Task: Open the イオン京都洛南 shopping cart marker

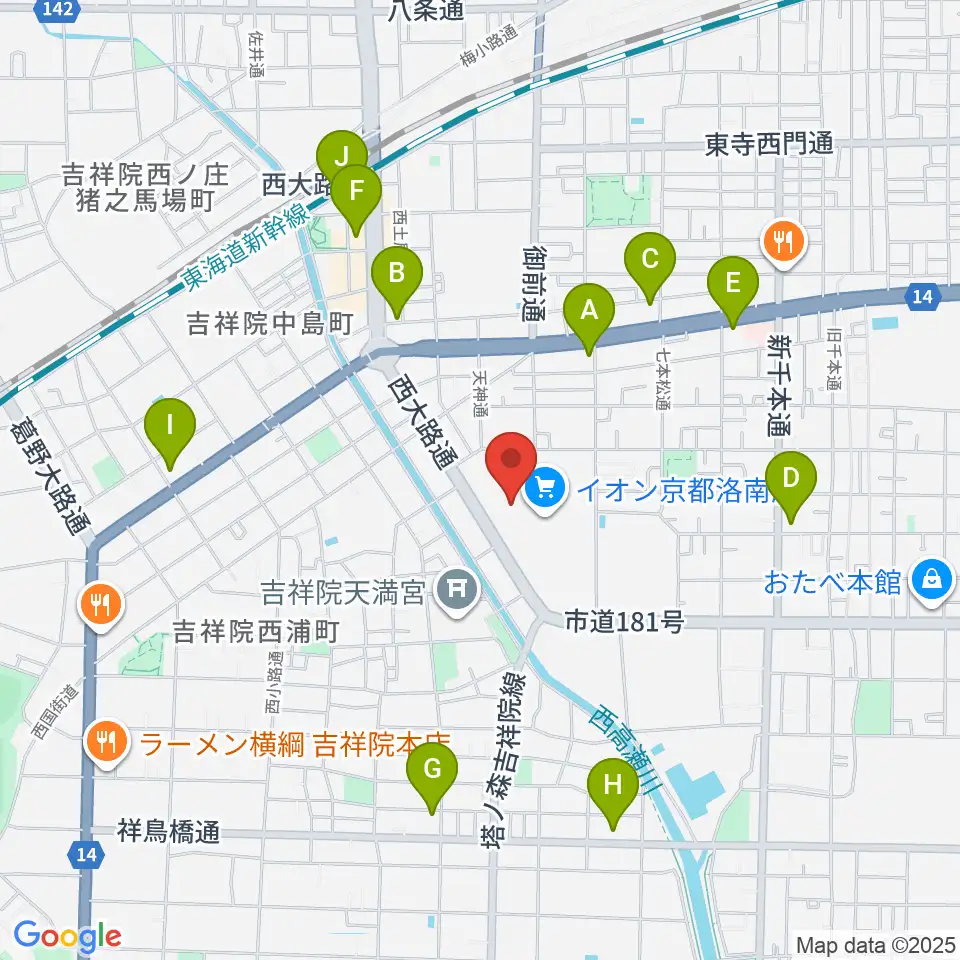Action: tap(546, 491)
